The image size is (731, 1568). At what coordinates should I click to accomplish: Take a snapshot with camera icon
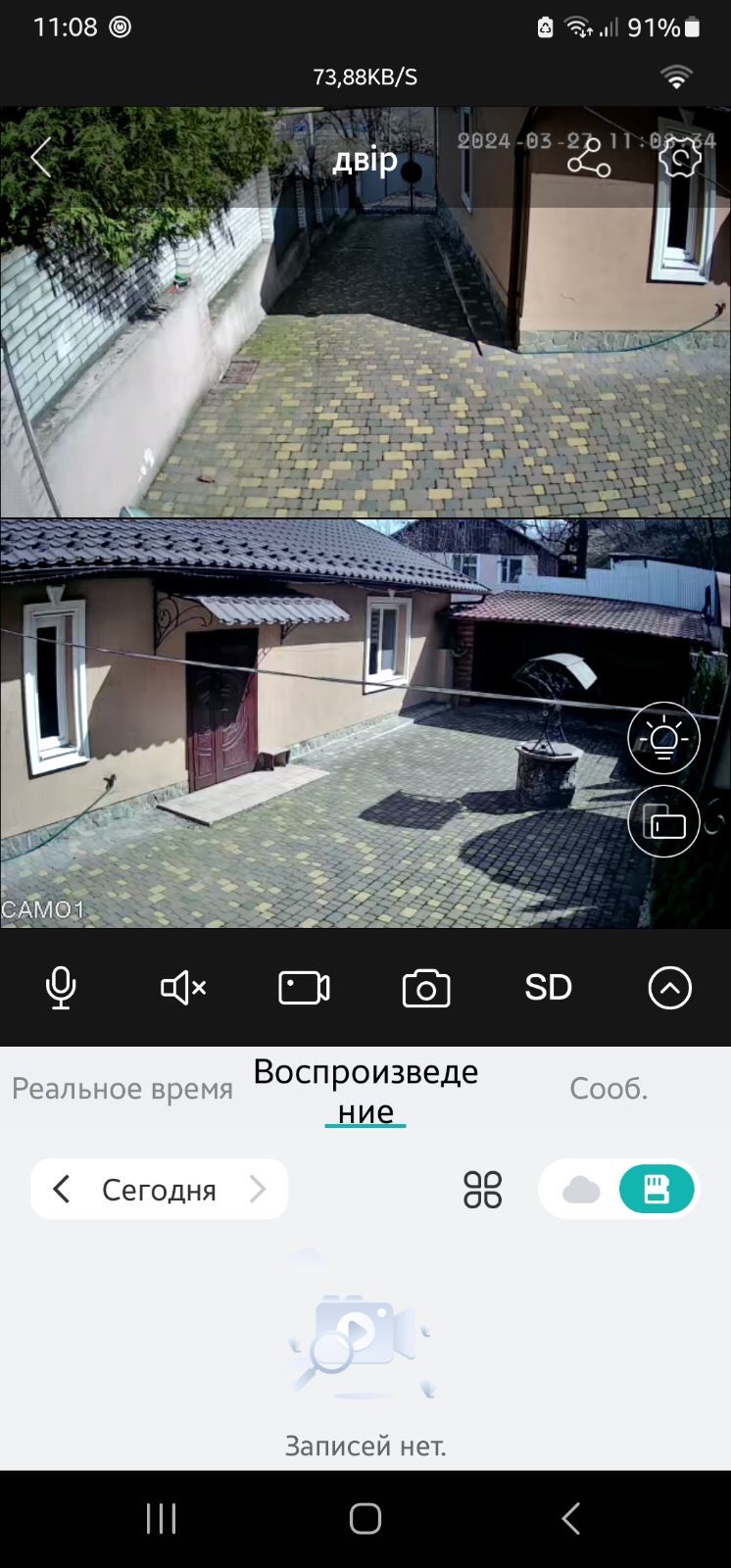pos(426,988)
